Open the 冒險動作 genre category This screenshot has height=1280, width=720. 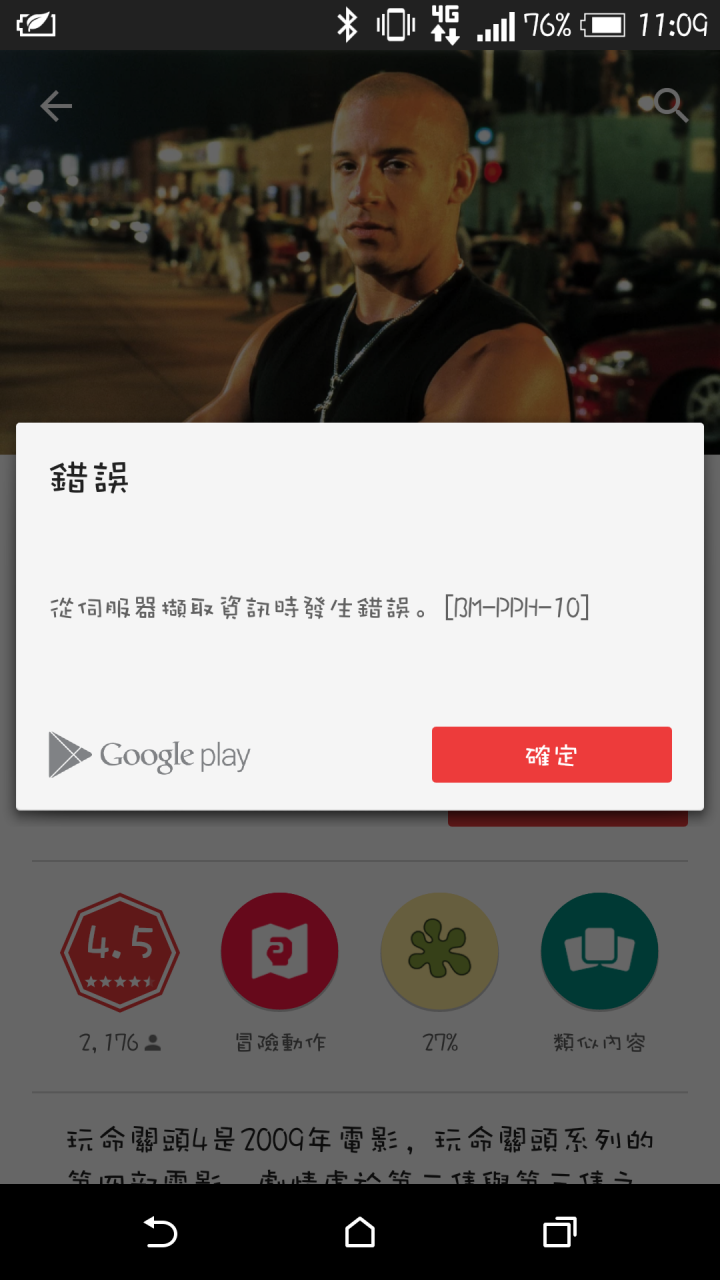[x=279, y=952]
